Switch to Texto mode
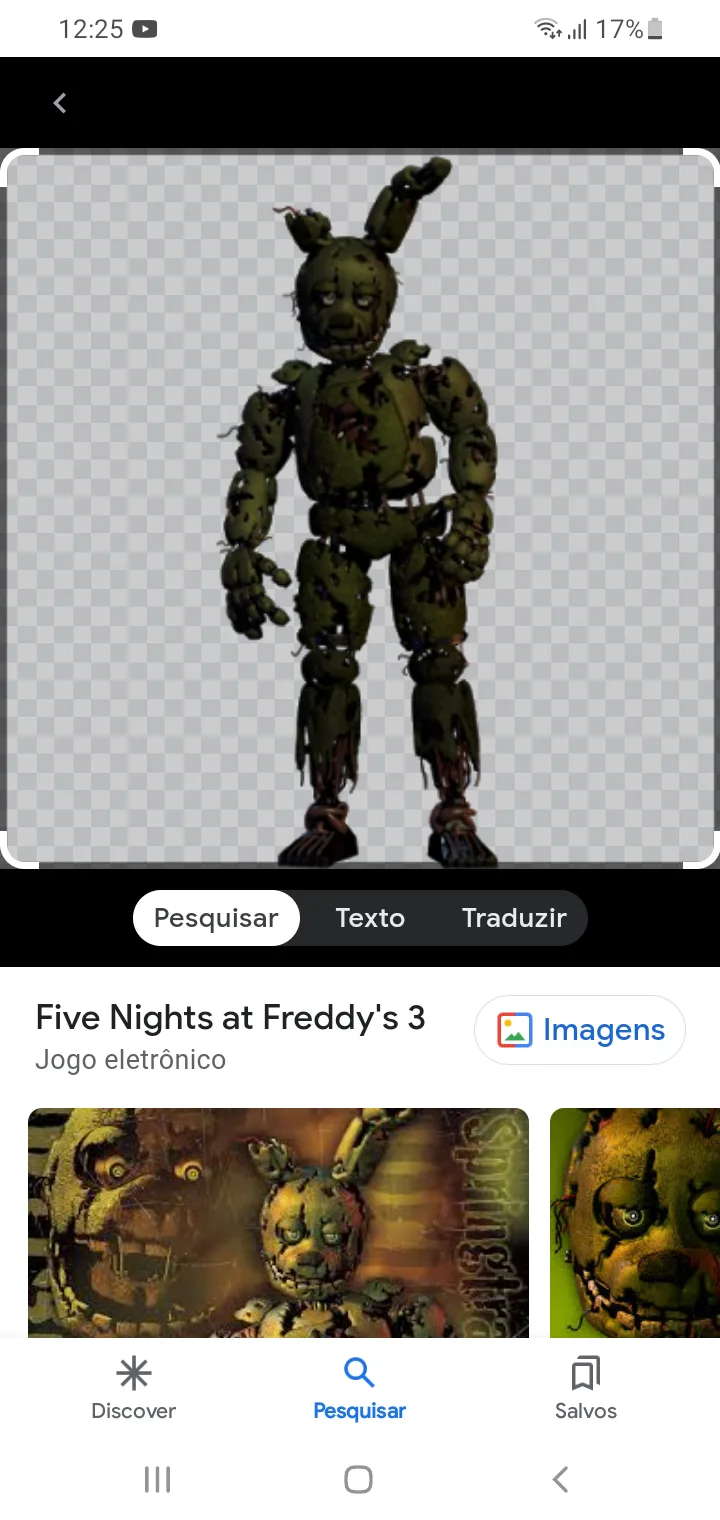The height and width of the screenshot is (1520, 720). [x=370, y=918]
